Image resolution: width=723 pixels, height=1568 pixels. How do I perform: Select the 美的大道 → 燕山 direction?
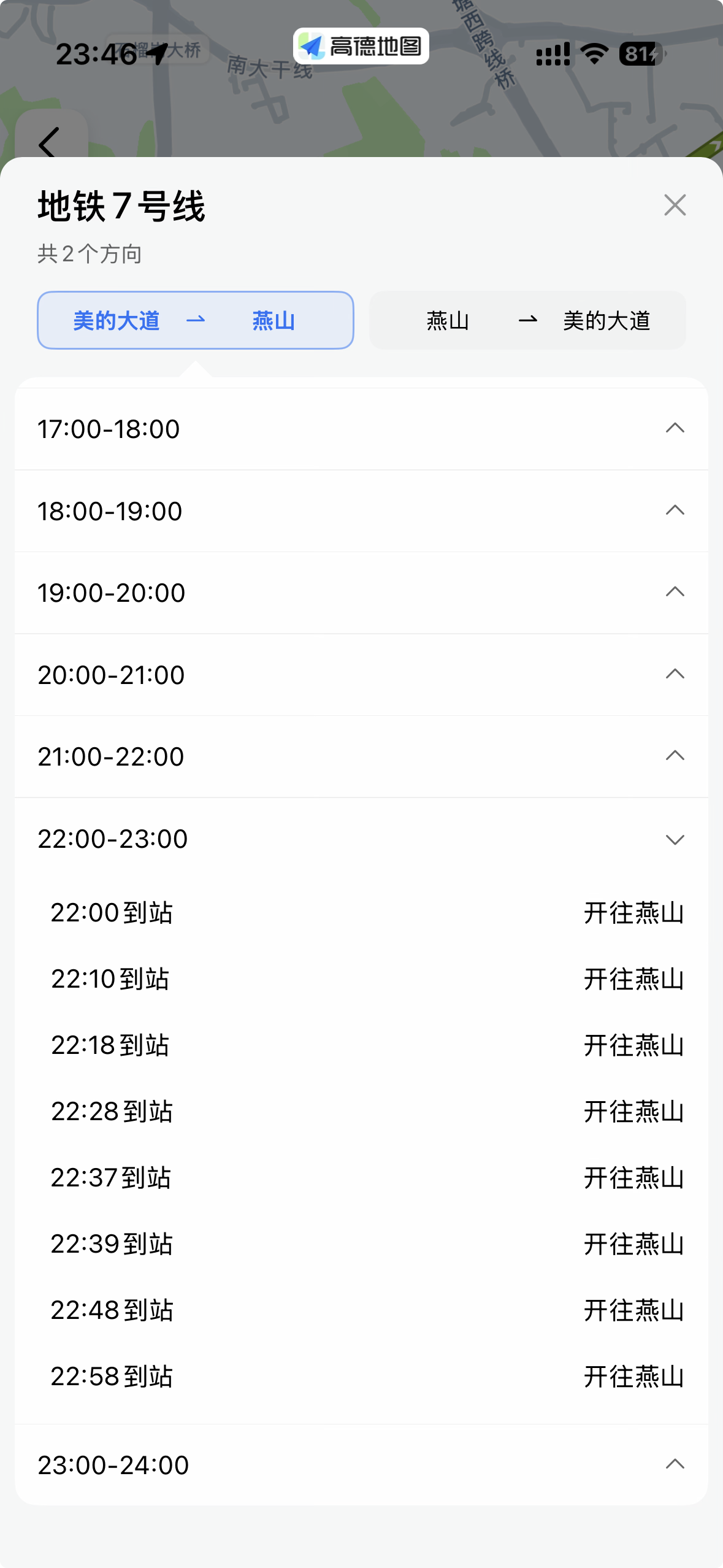click(195, 320)
